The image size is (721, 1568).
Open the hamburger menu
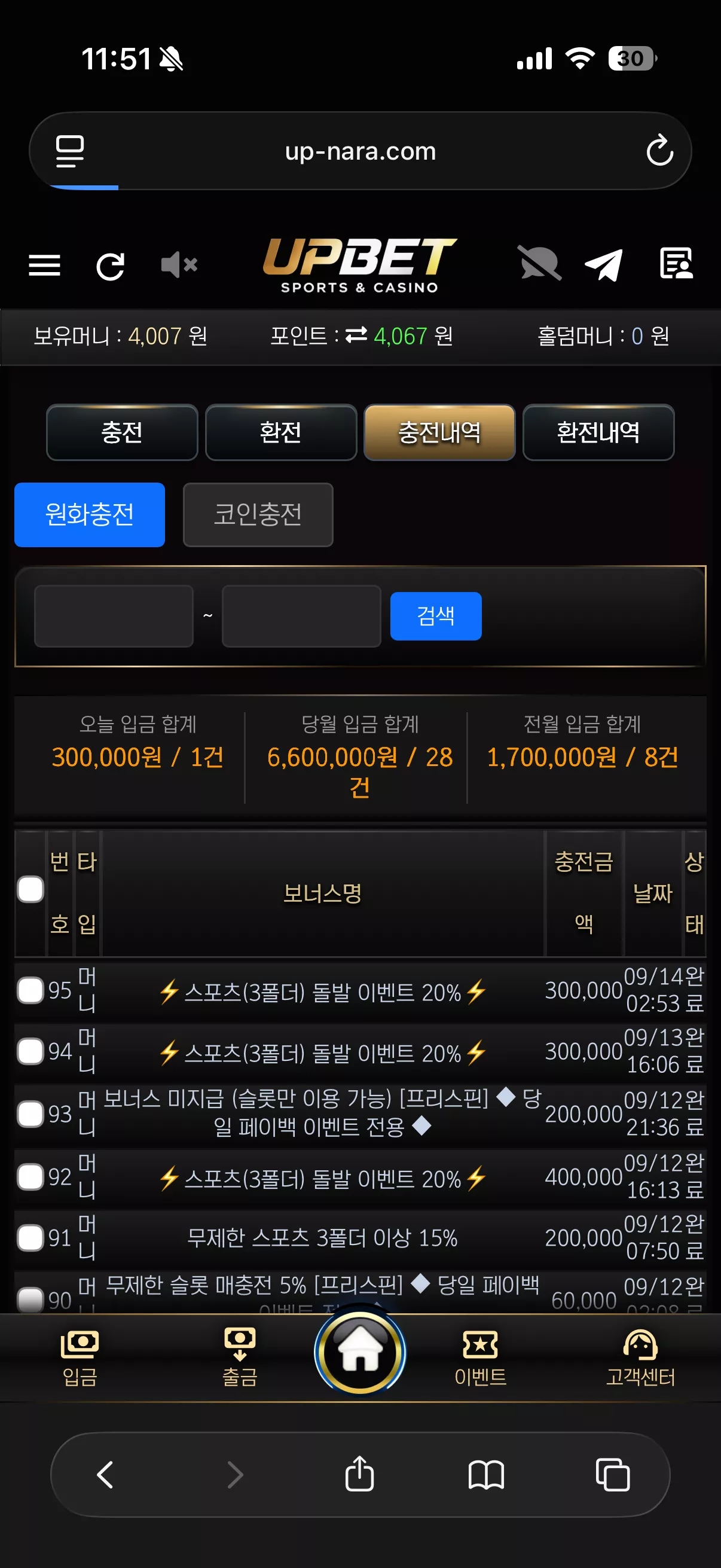click(44, 266)
